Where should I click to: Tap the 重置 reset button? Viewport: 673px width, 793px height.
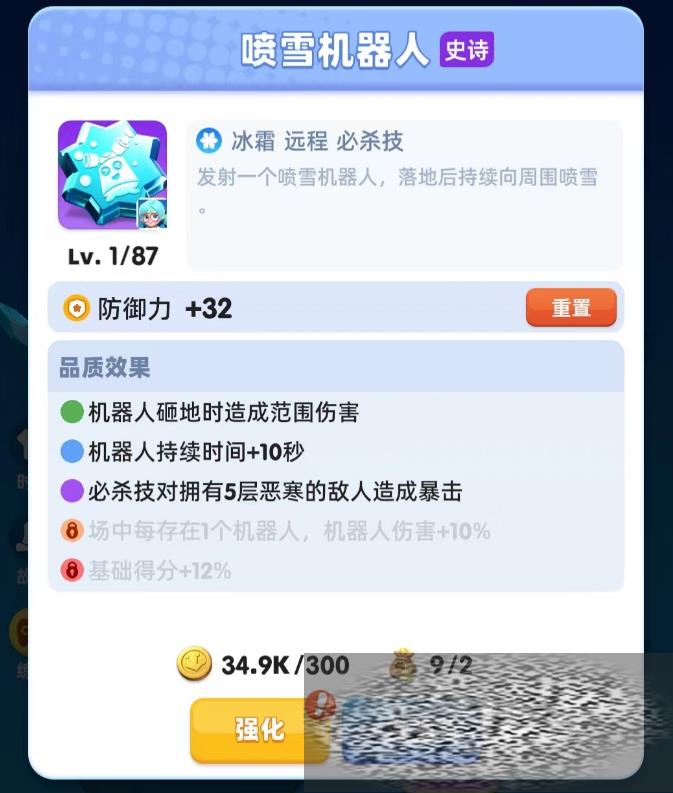571,308
